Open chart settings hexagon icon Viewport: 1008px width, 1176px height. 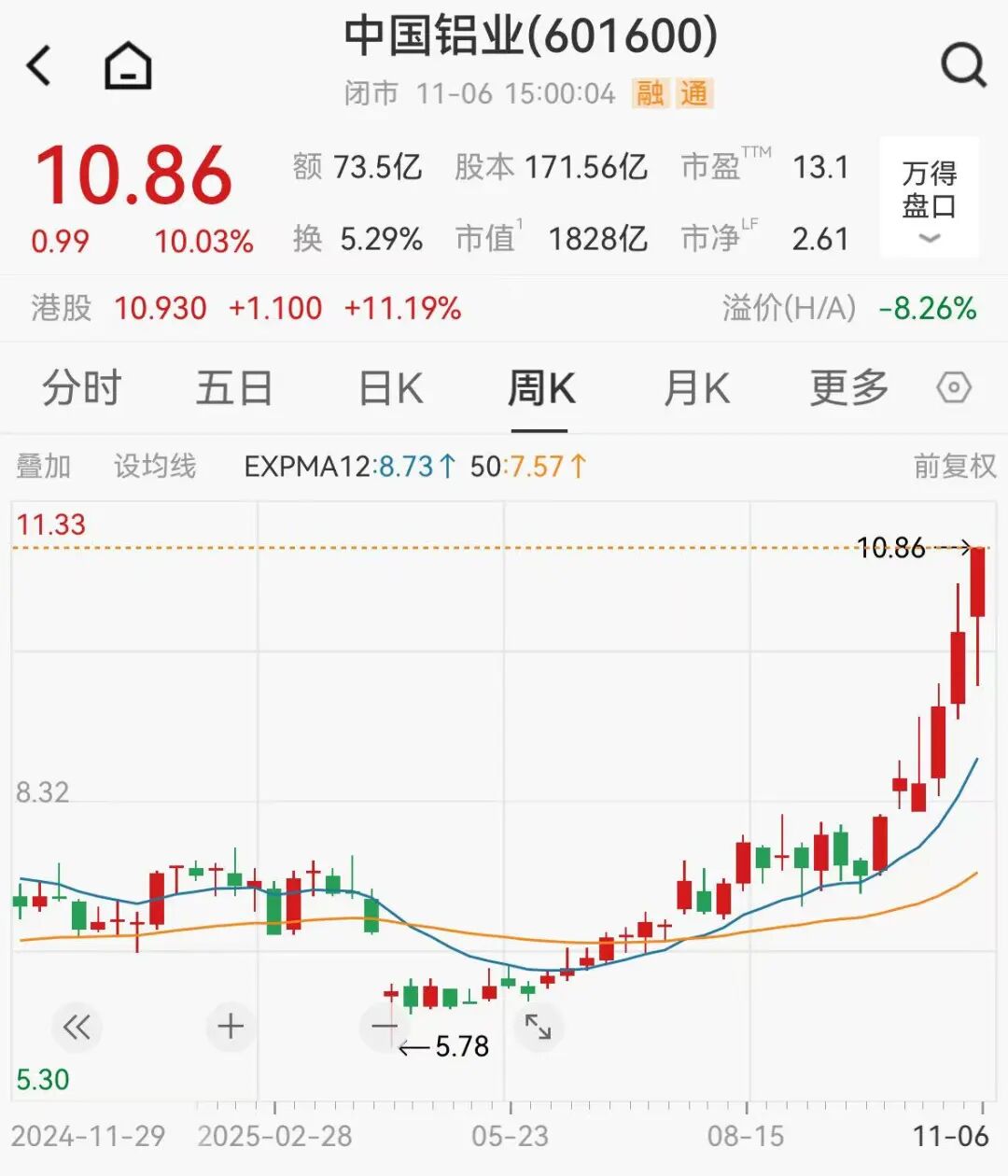pos(954,388)
